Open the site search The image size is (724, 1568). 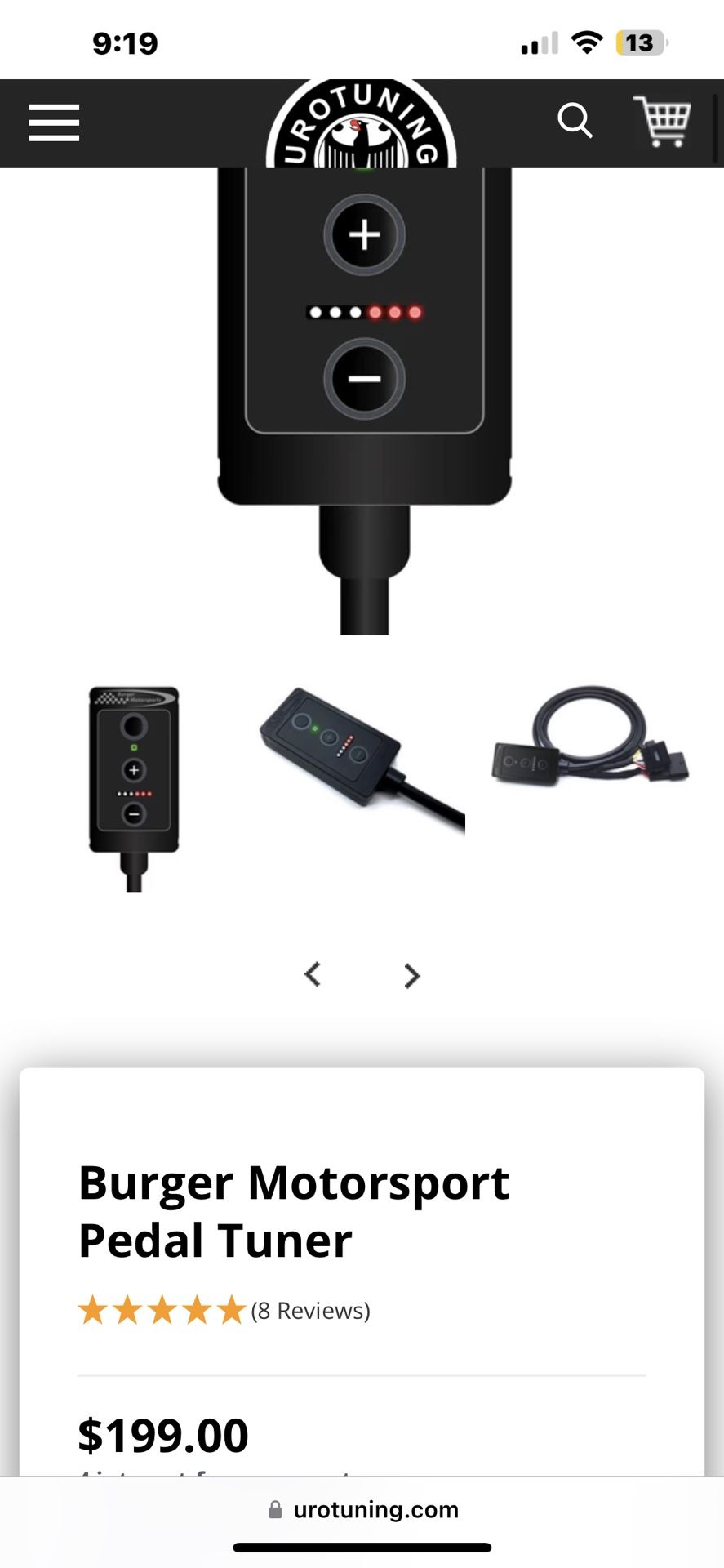[575, 121]
